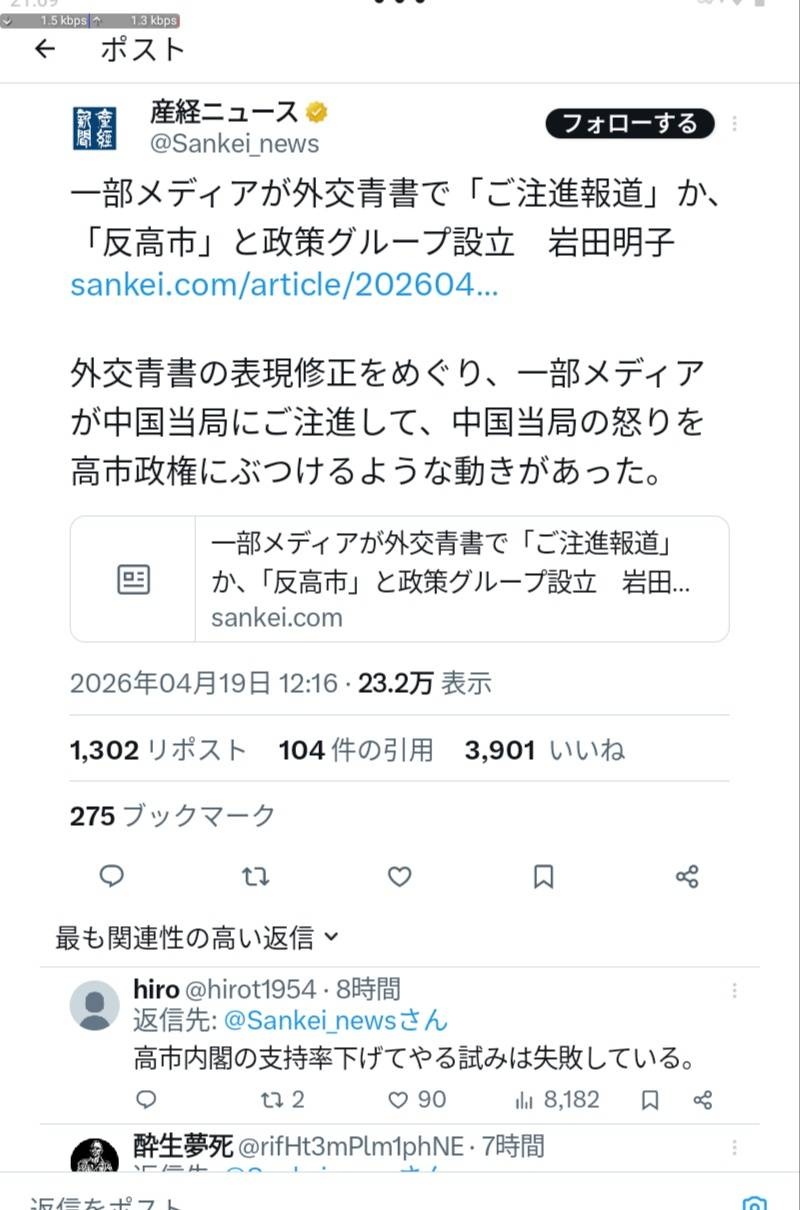
Task: View the 3,901 いいね list
Action: pyautogui.click(x=544, y=750)
